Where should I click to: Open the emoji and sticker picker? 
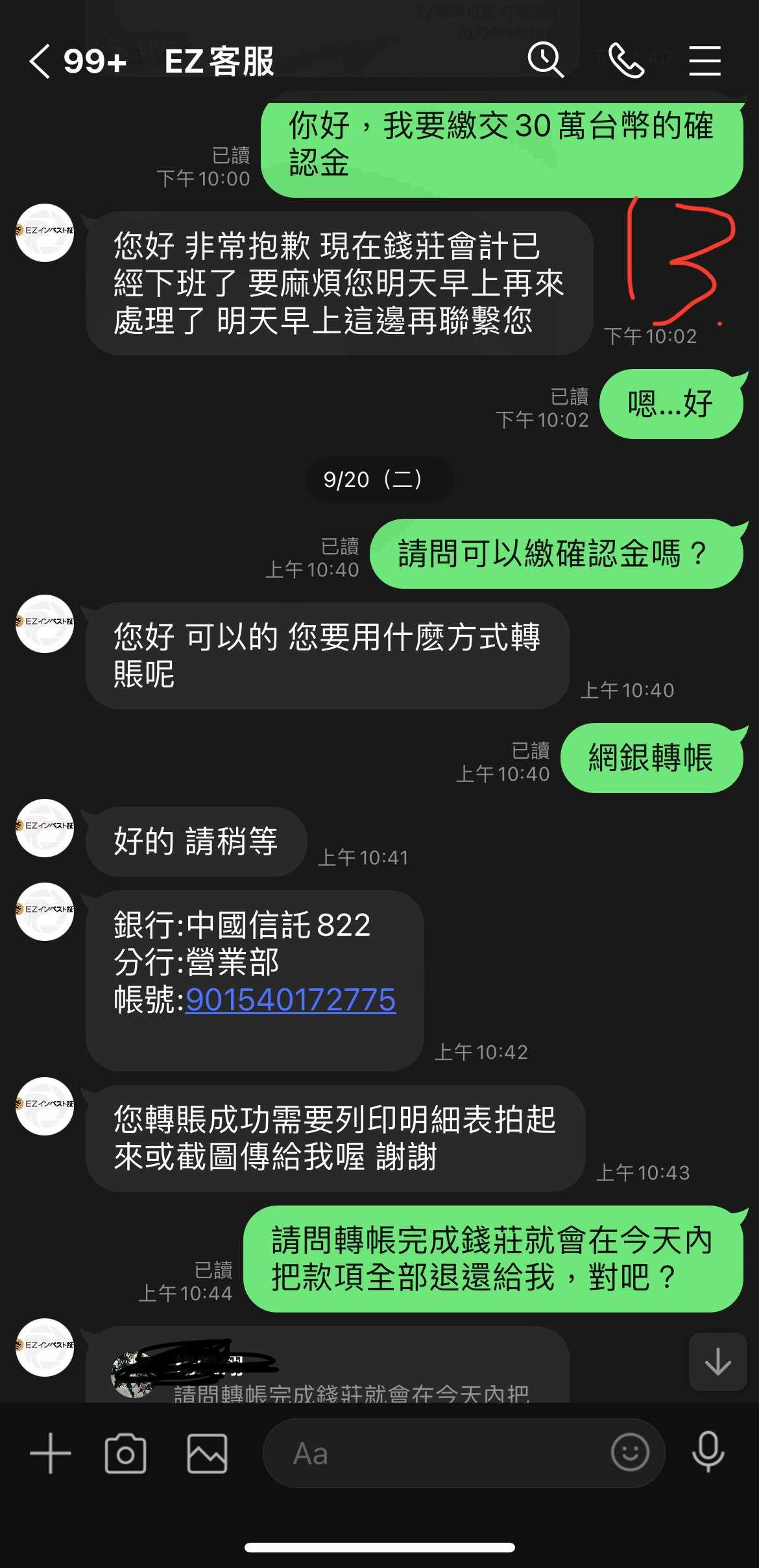[x=630, y=1453]
